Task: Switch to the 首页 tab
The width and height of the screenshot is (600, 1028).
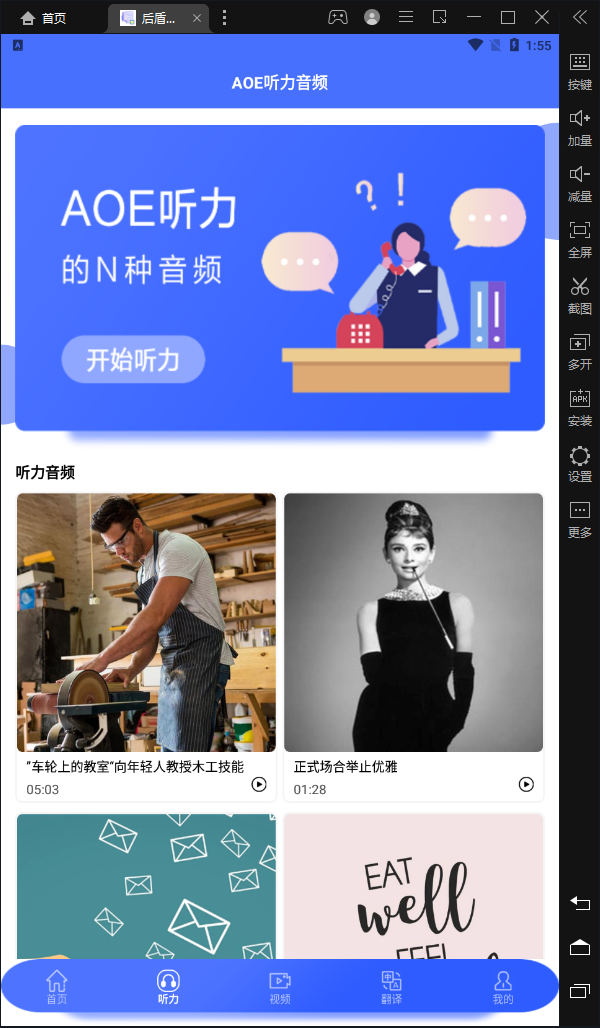Action: [x=57, y=986]
